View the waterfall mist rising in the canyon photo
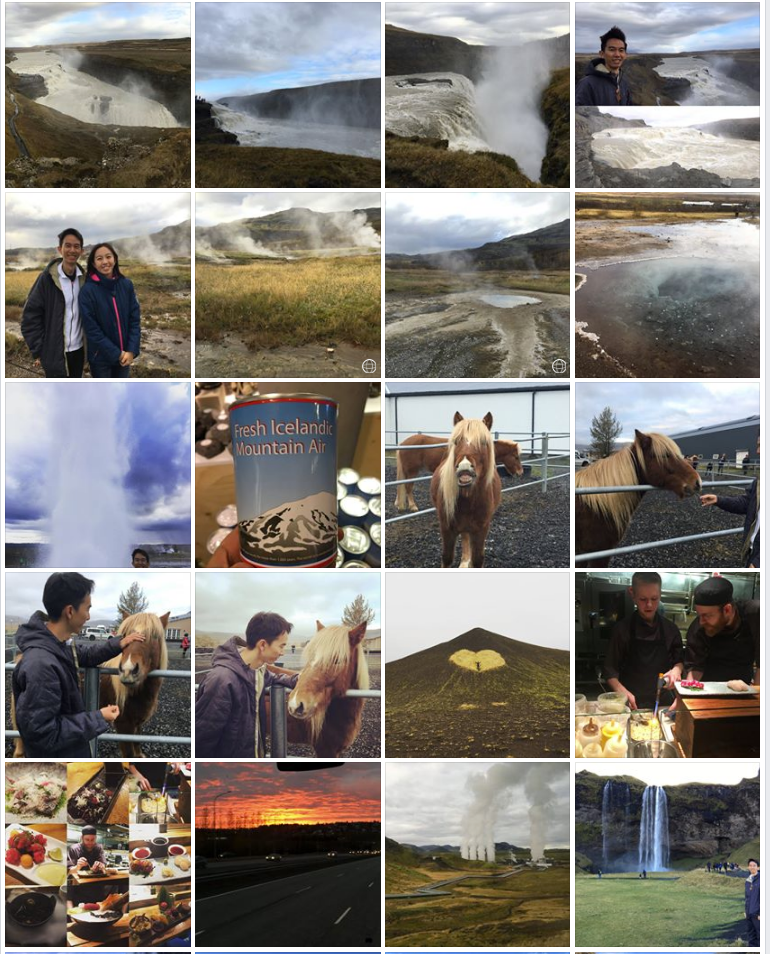 [477, 95]
